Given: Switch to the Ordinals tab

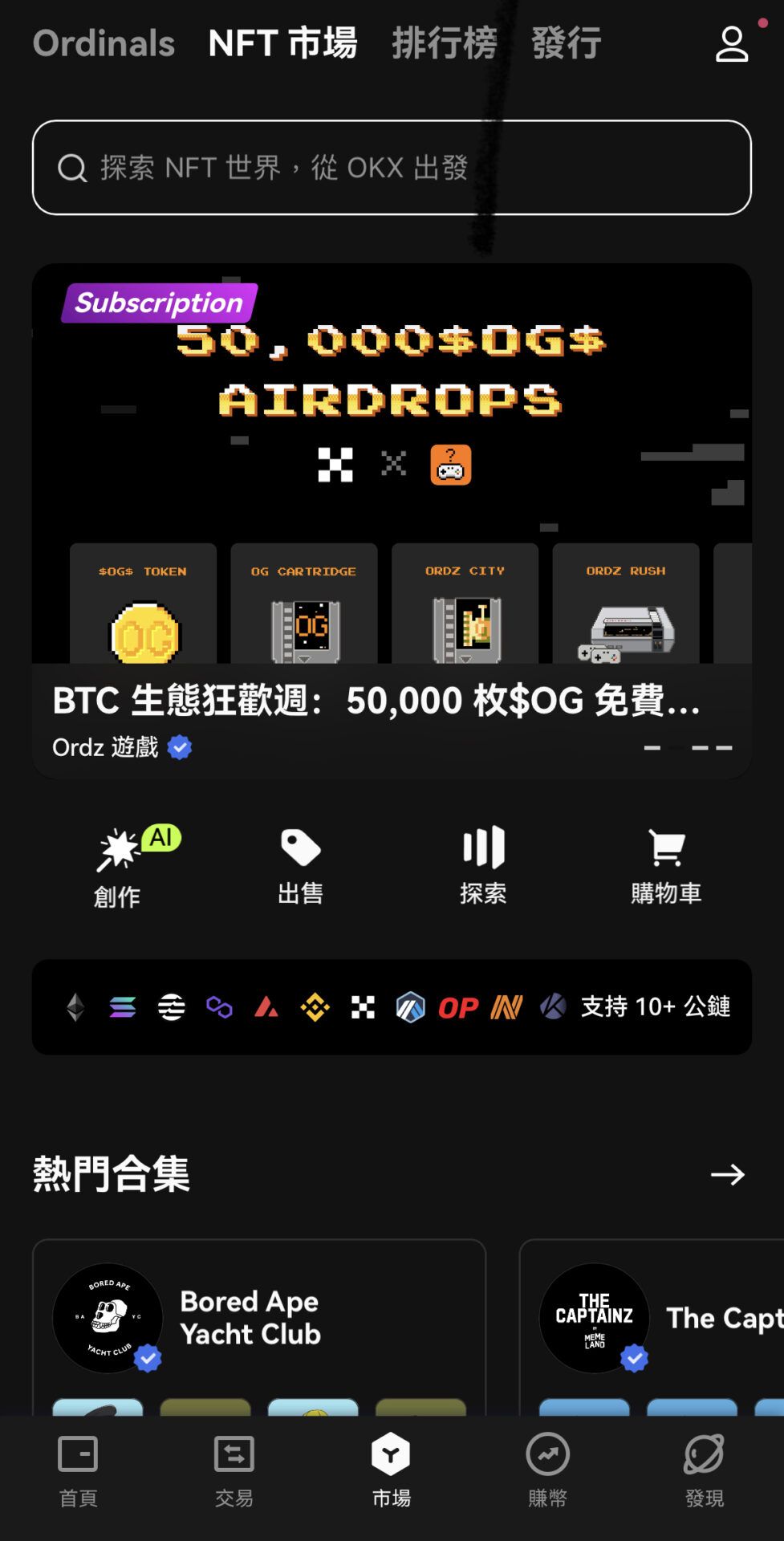Looking at the screenshot, I should (104, 43).
